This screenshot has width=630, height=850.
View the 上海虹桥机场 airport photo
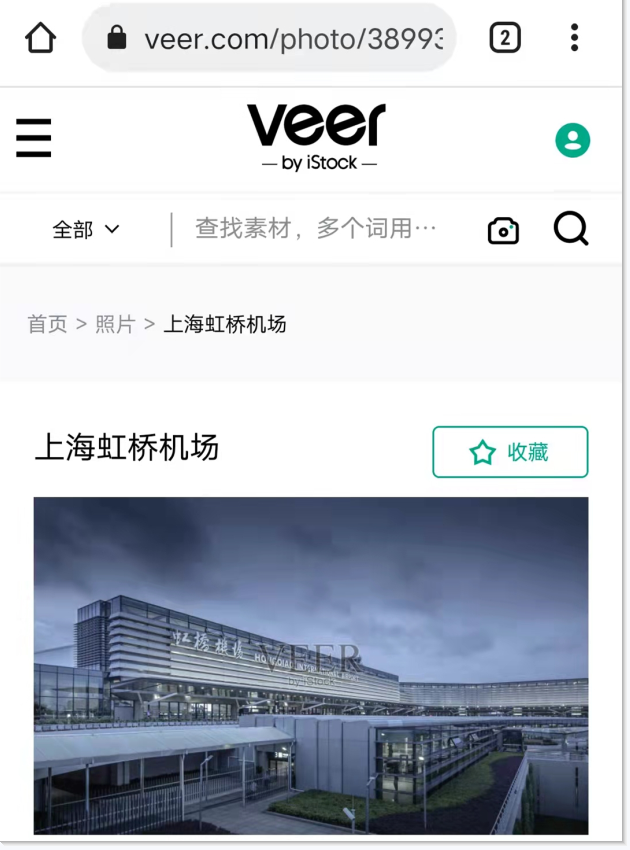point(311,665)
